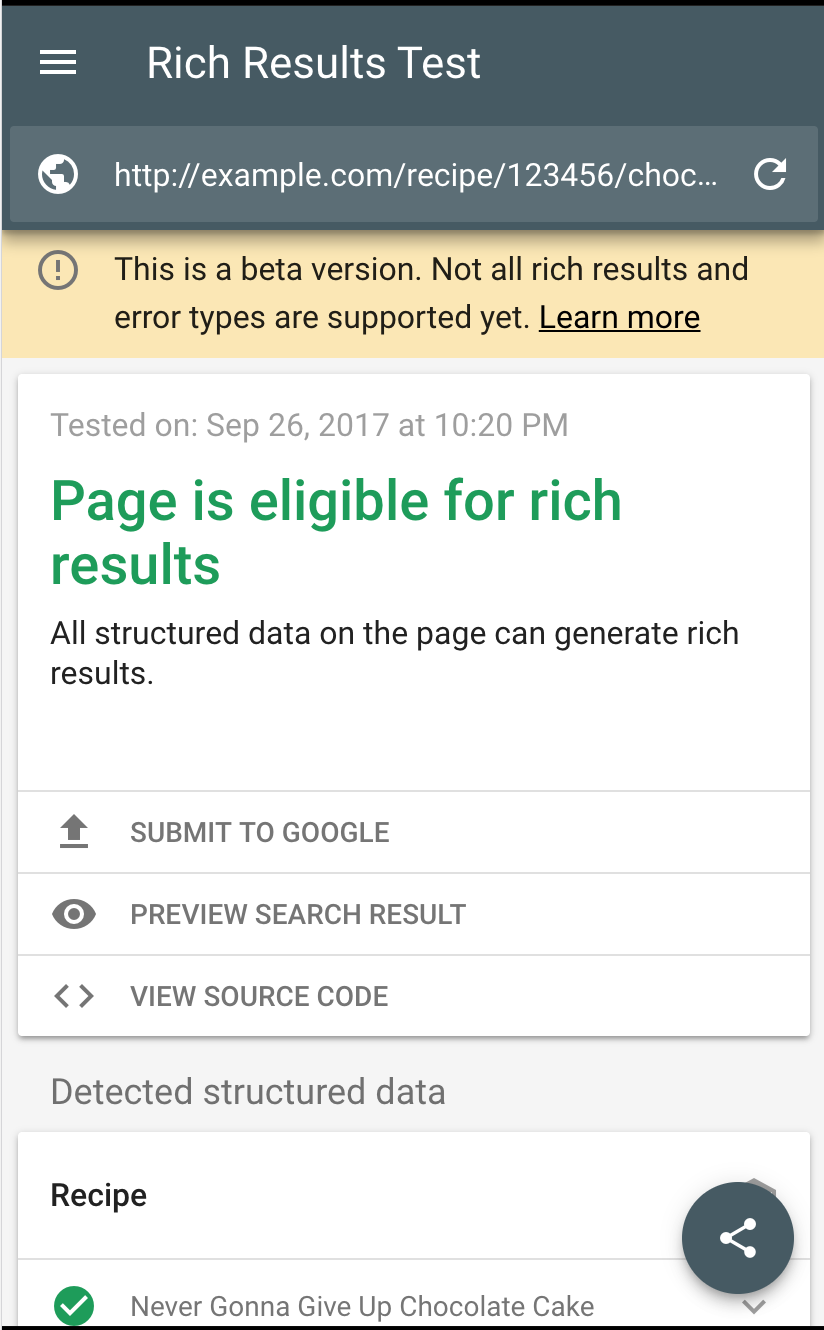Click SUBMIT TO GOOGLE

(259, 831)
